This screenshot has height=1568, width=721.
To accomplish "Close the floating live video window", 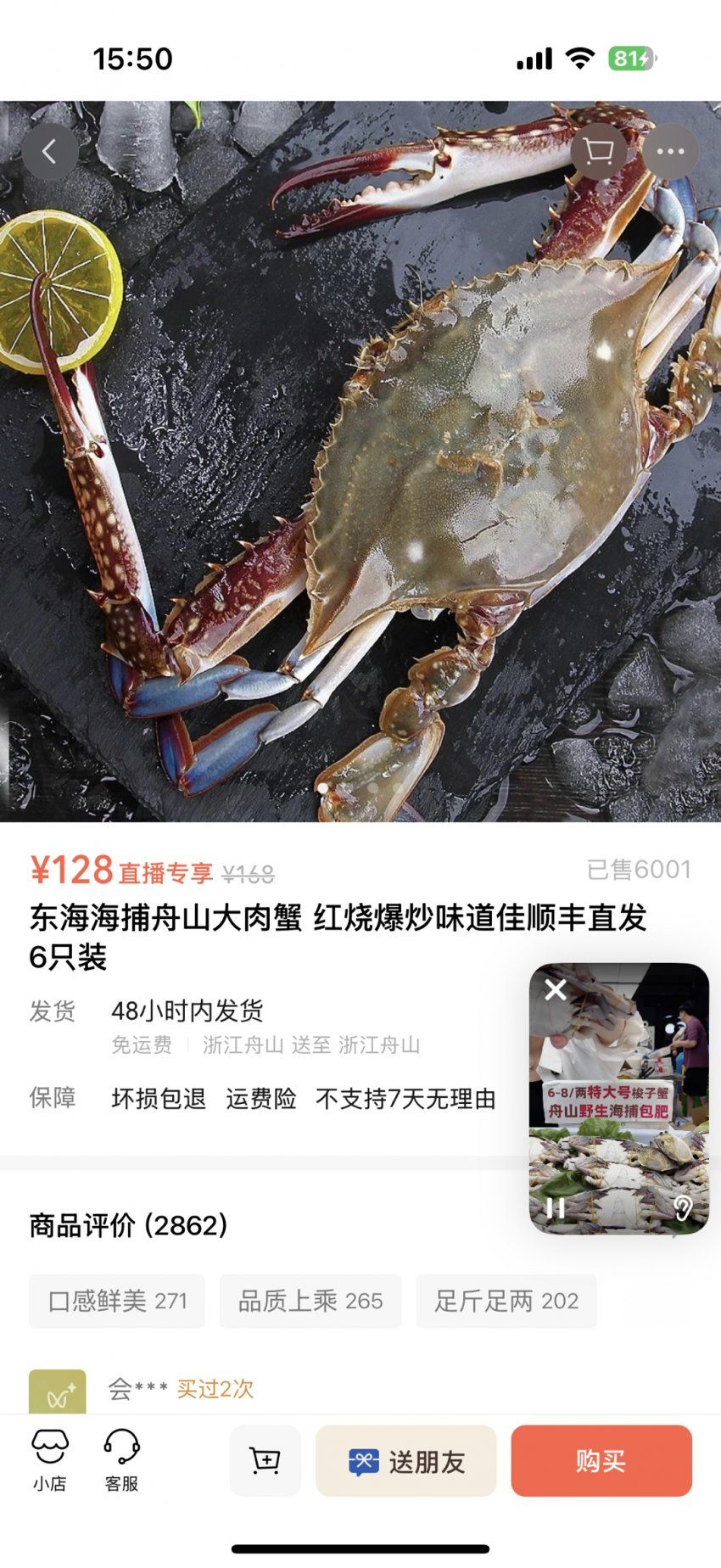I will [556, 989].
